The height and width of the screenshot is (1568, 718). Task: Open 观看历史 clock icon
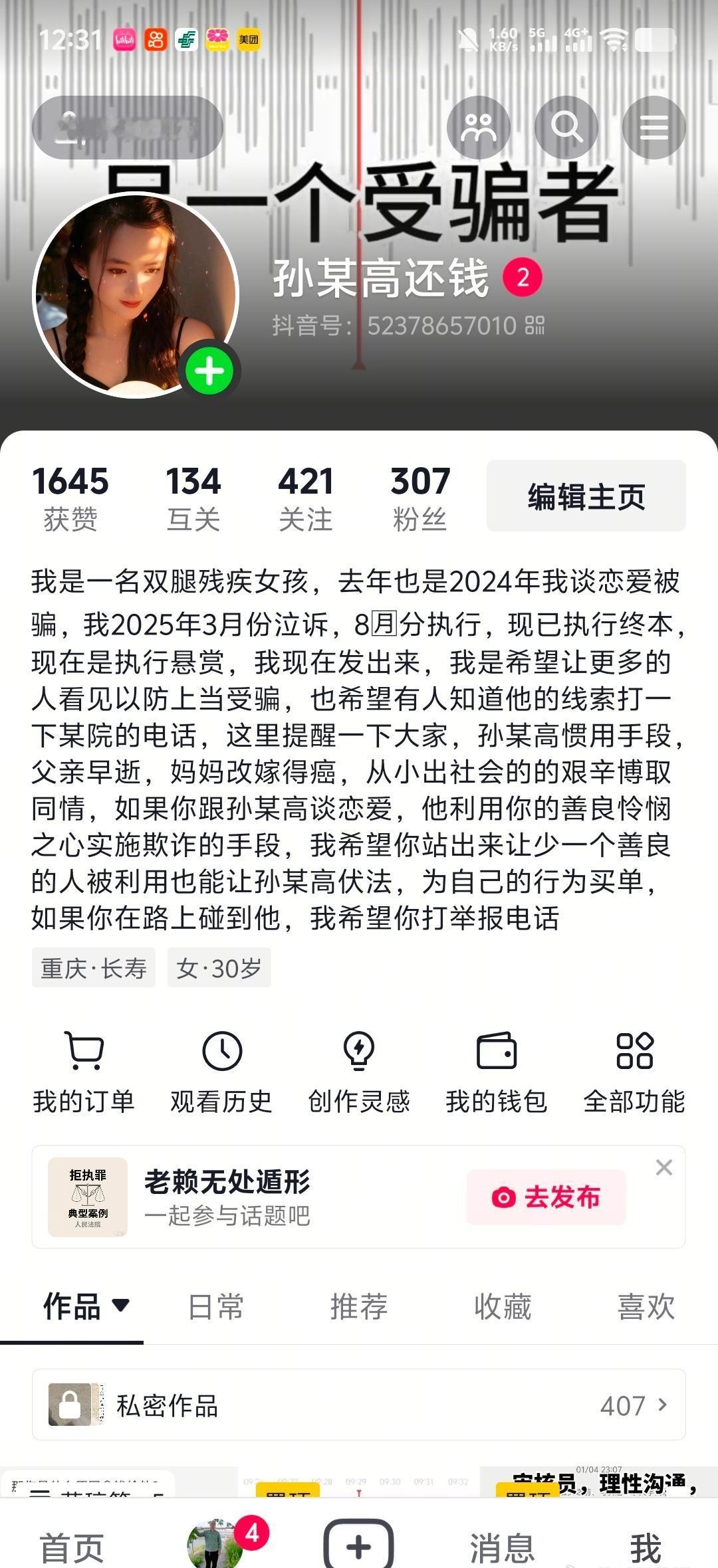[221, 1051]
